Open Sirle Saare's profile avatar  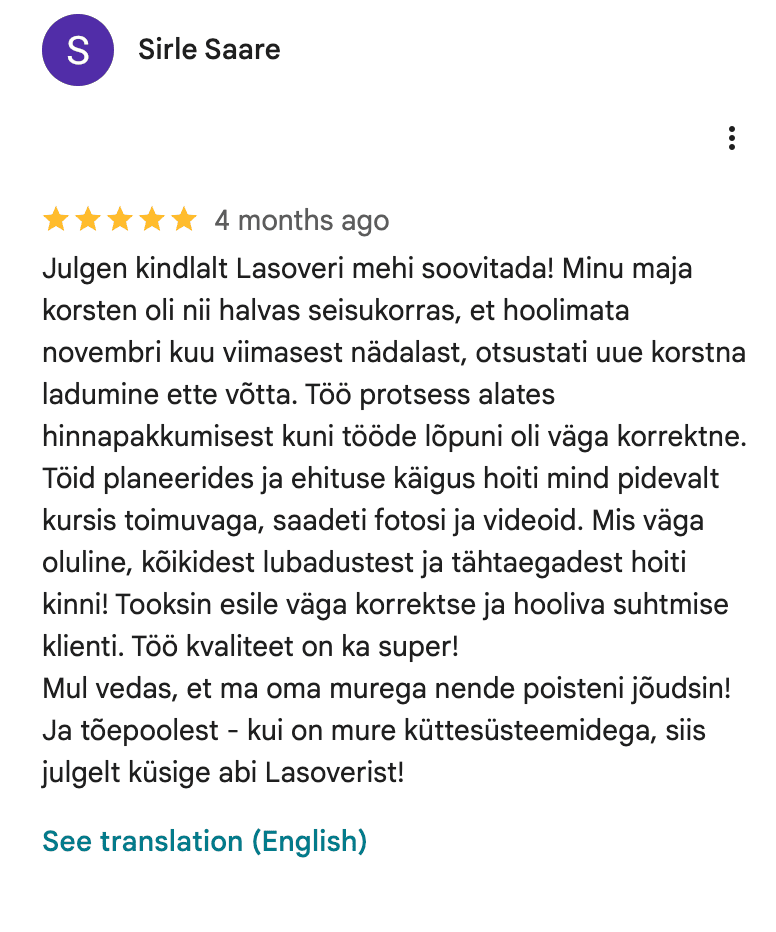(77, 50)
